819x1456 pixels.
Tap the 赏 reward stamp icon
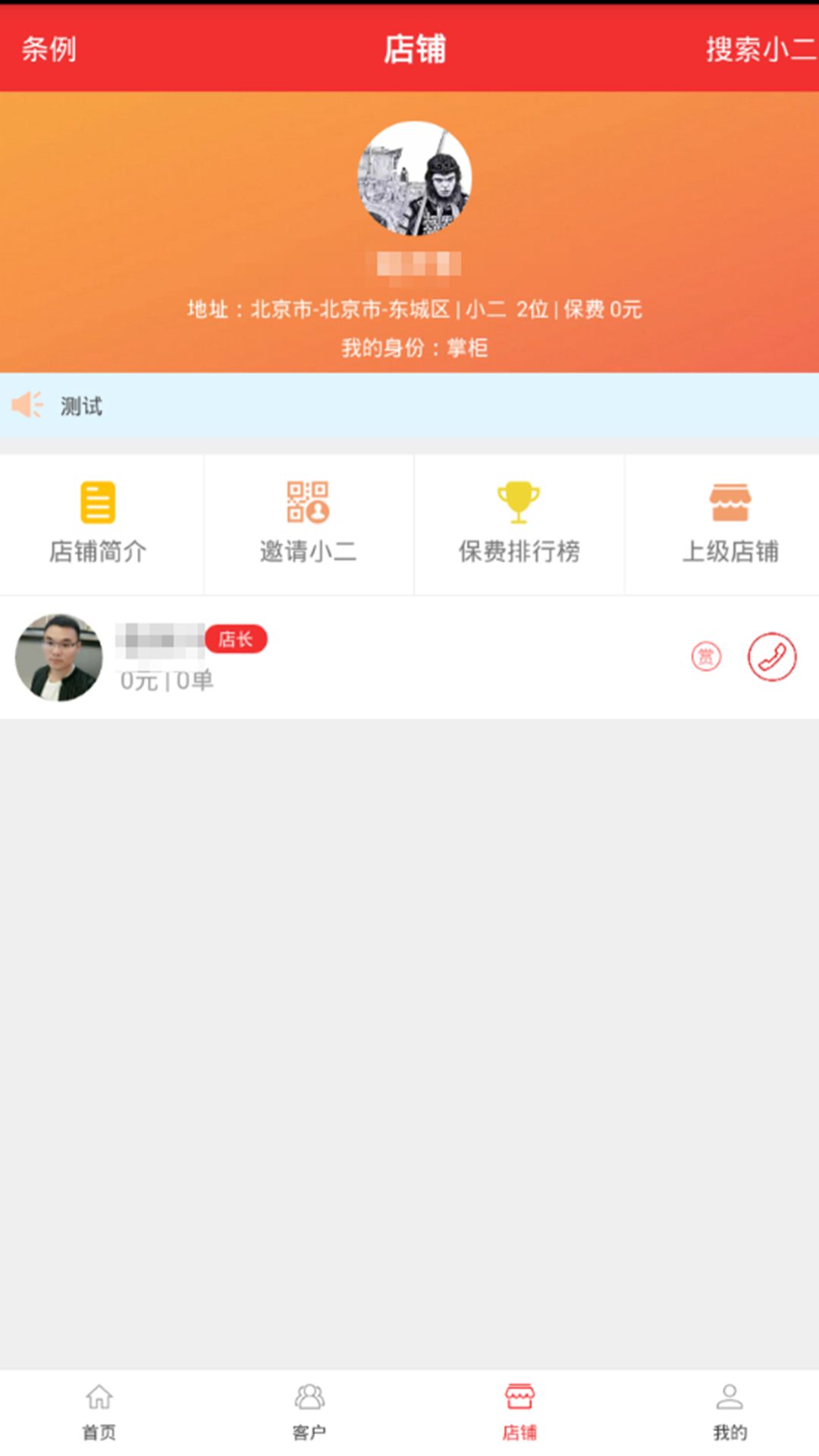pos(706,658)
